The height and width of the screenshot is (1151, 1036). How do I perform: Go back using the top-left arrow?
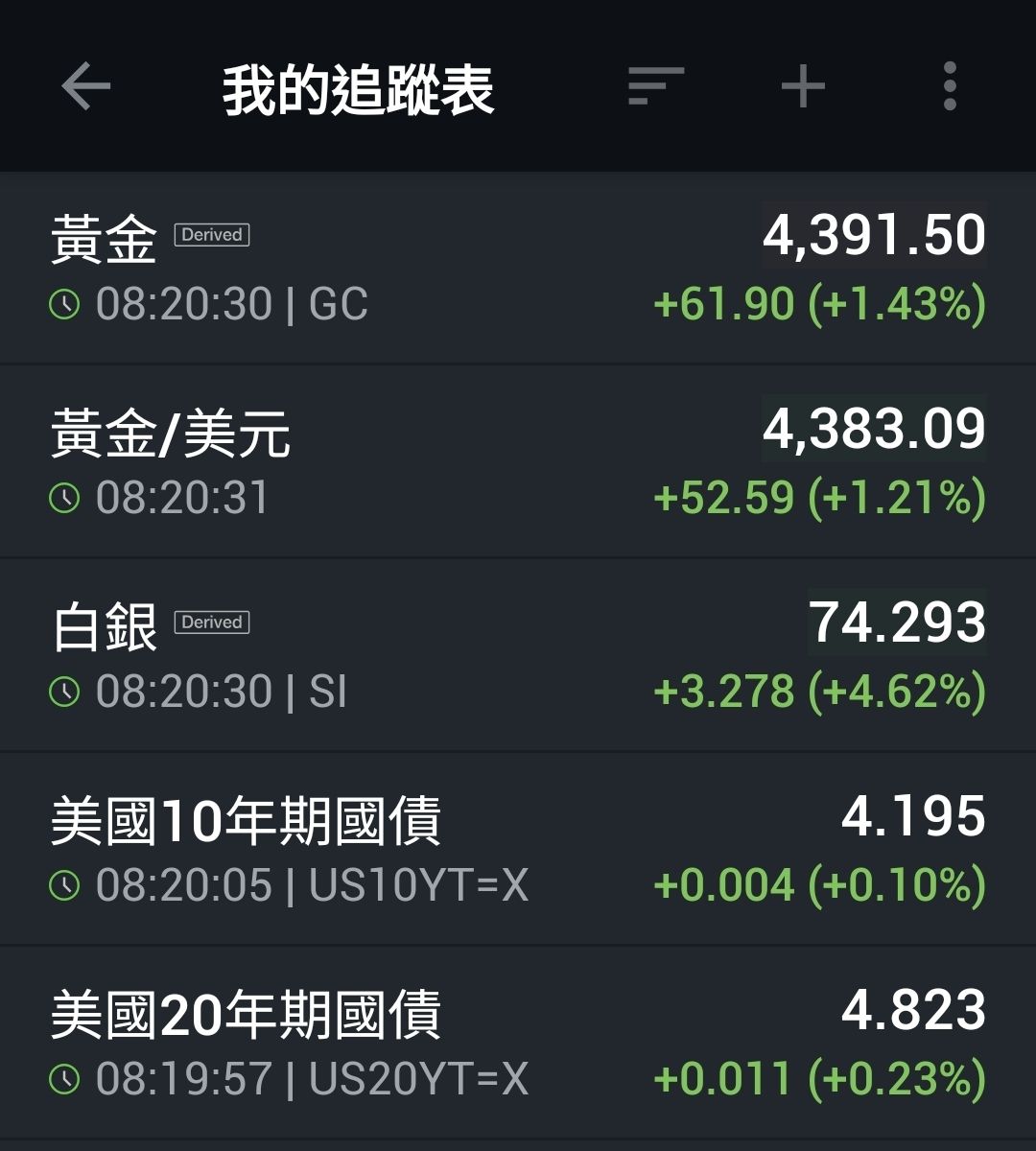coord(86,87)
